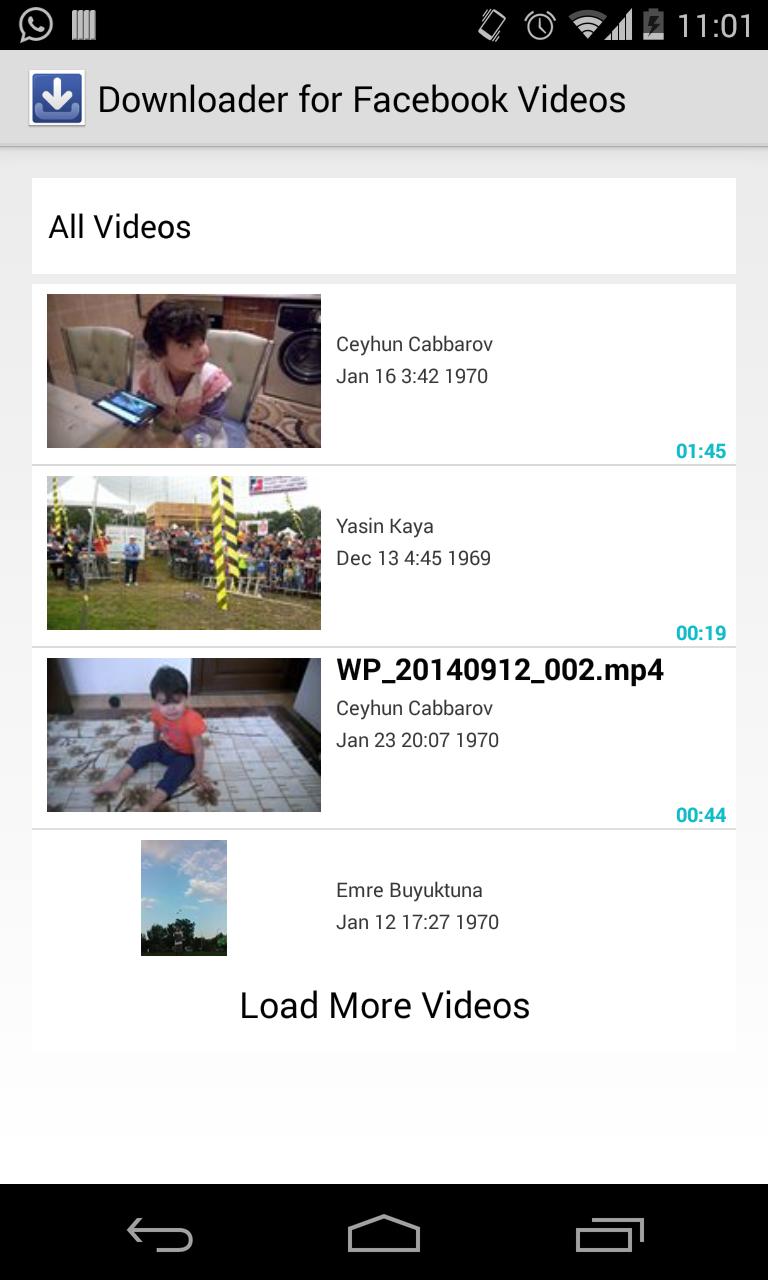Open the All Videos category selector

click(384, 226)
